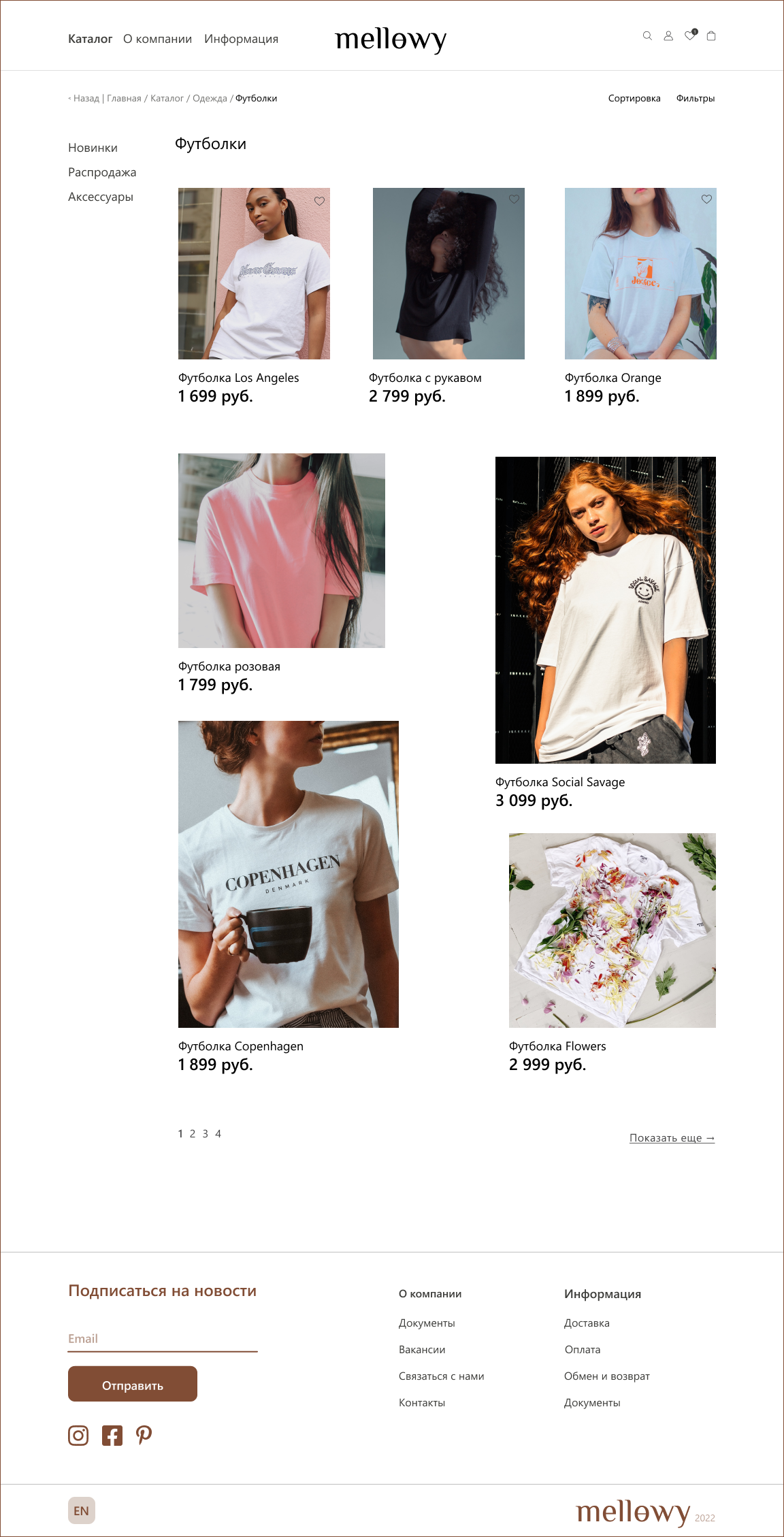Tap the Показать еще link
784x1537 pixels.
click(x=672, y=1137)
